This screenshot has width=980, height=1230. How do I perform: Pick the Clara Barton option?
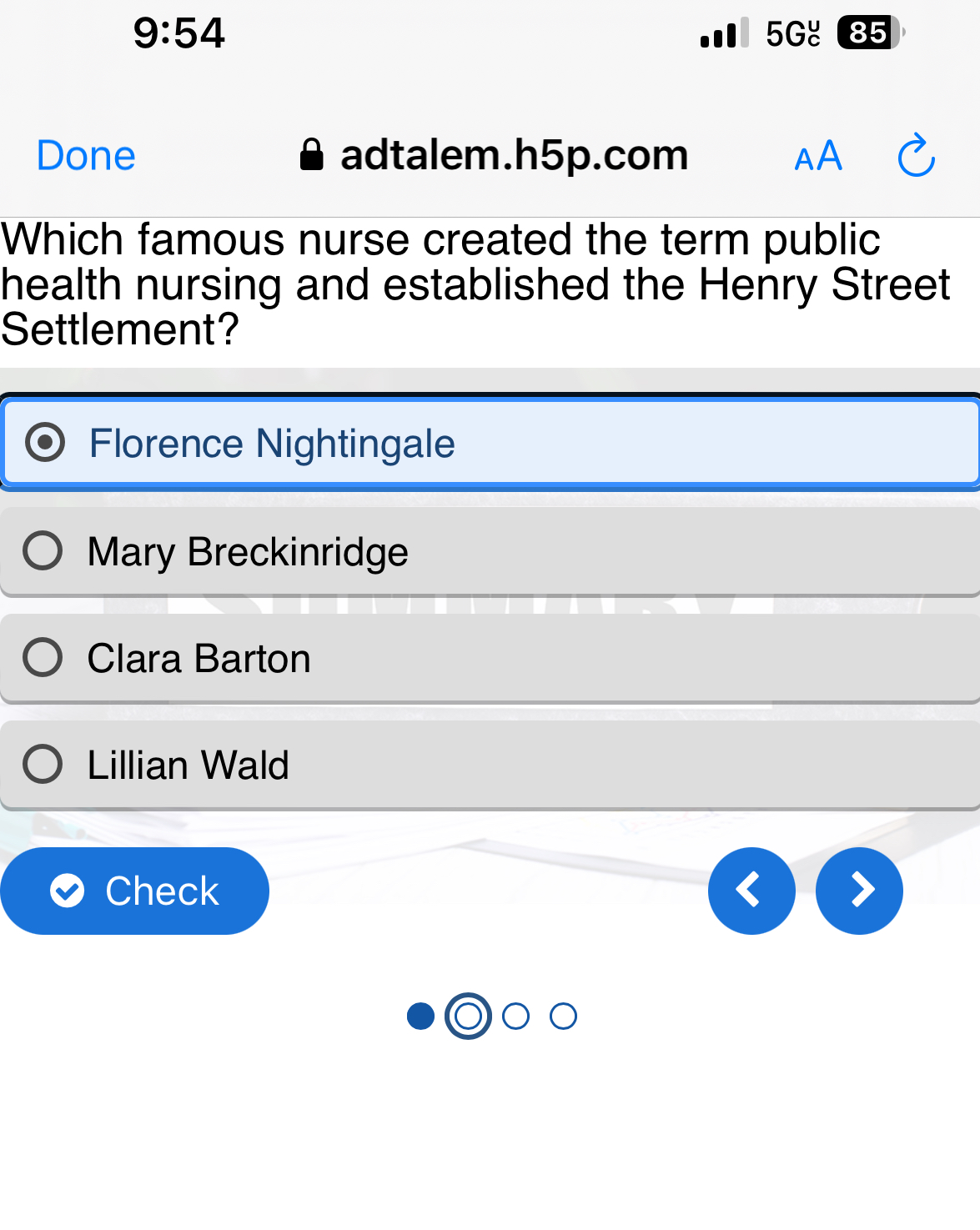[490, 658]
